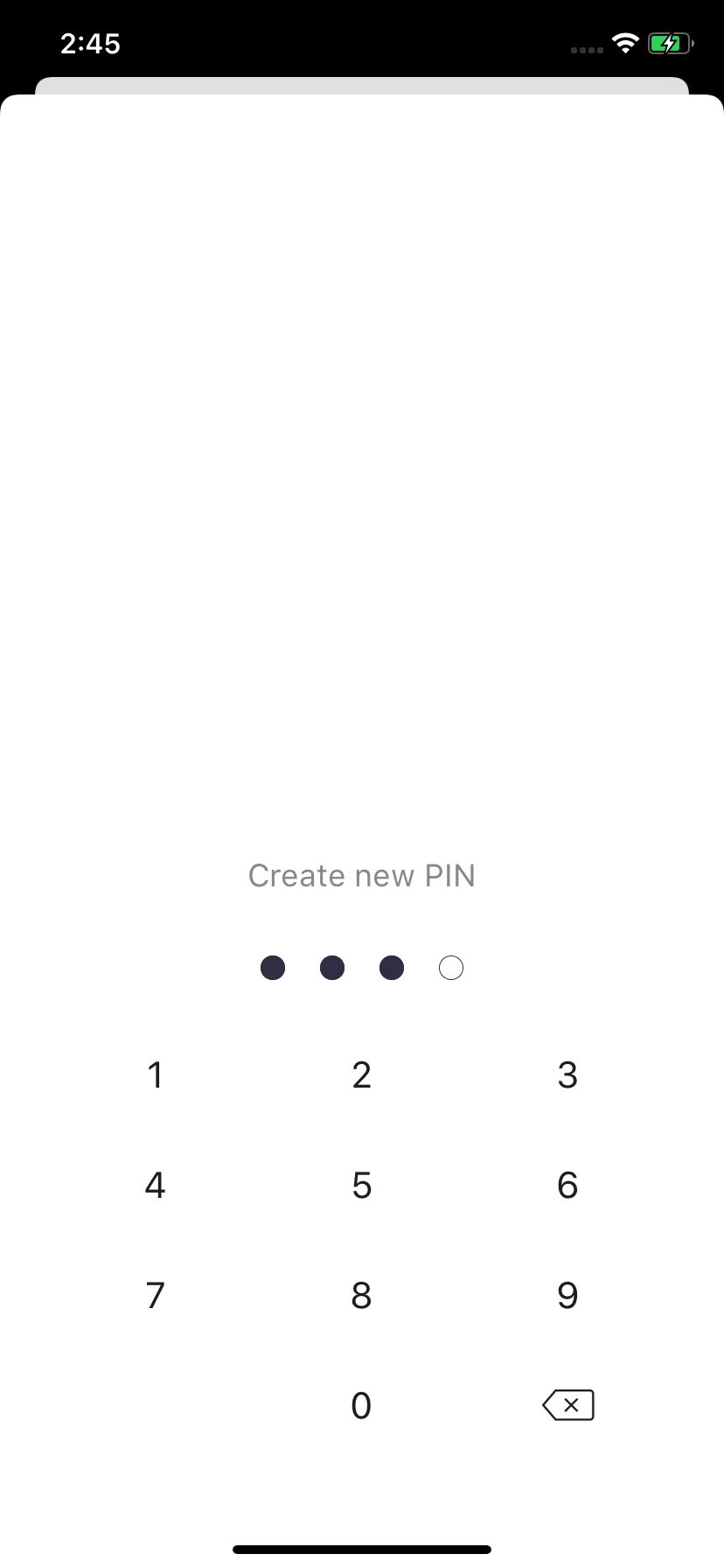Choose digit 6 on the keypad
Screen dimensions: 724x1568
tap(567, 1186)
